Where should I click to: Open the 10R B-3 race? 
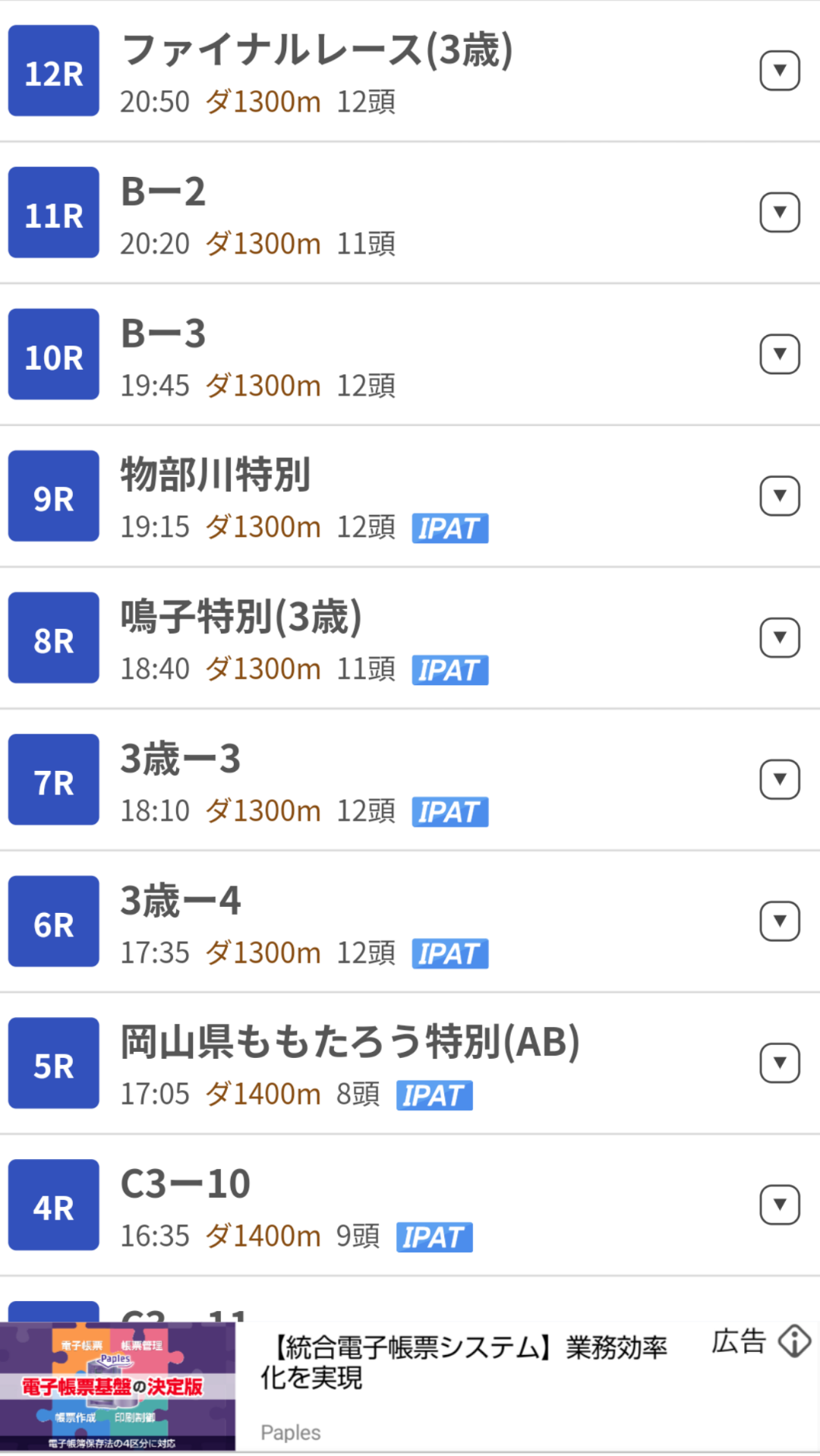[x=410, y=355]
